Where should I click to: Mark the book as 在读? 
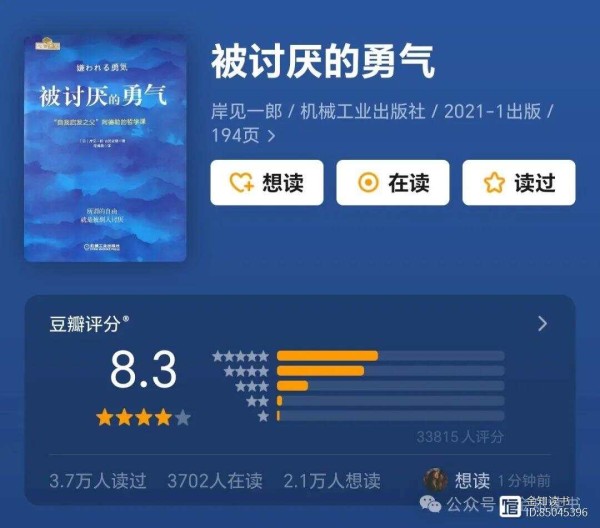(x=393, y=182)
